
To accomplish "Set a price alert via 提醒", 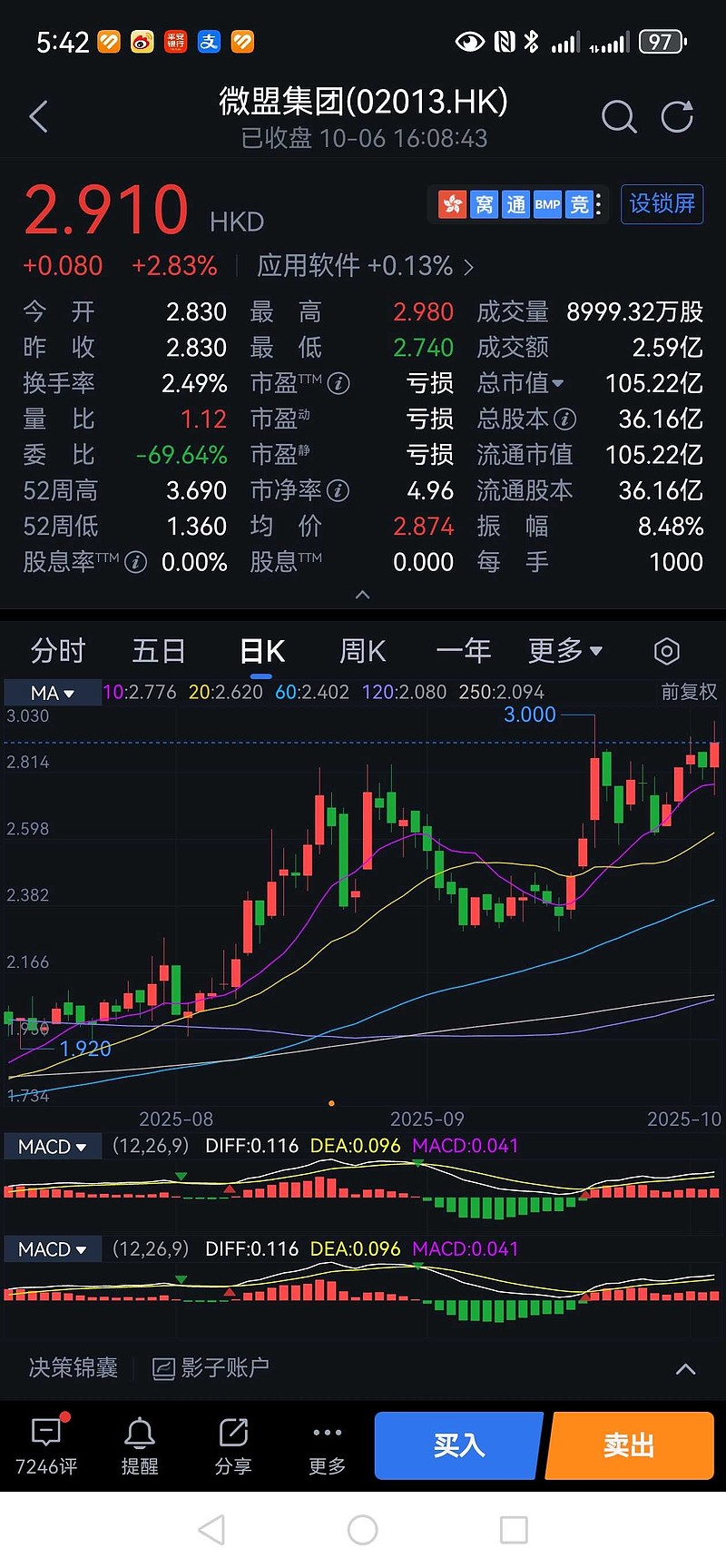I will (x=140, y=1445).
